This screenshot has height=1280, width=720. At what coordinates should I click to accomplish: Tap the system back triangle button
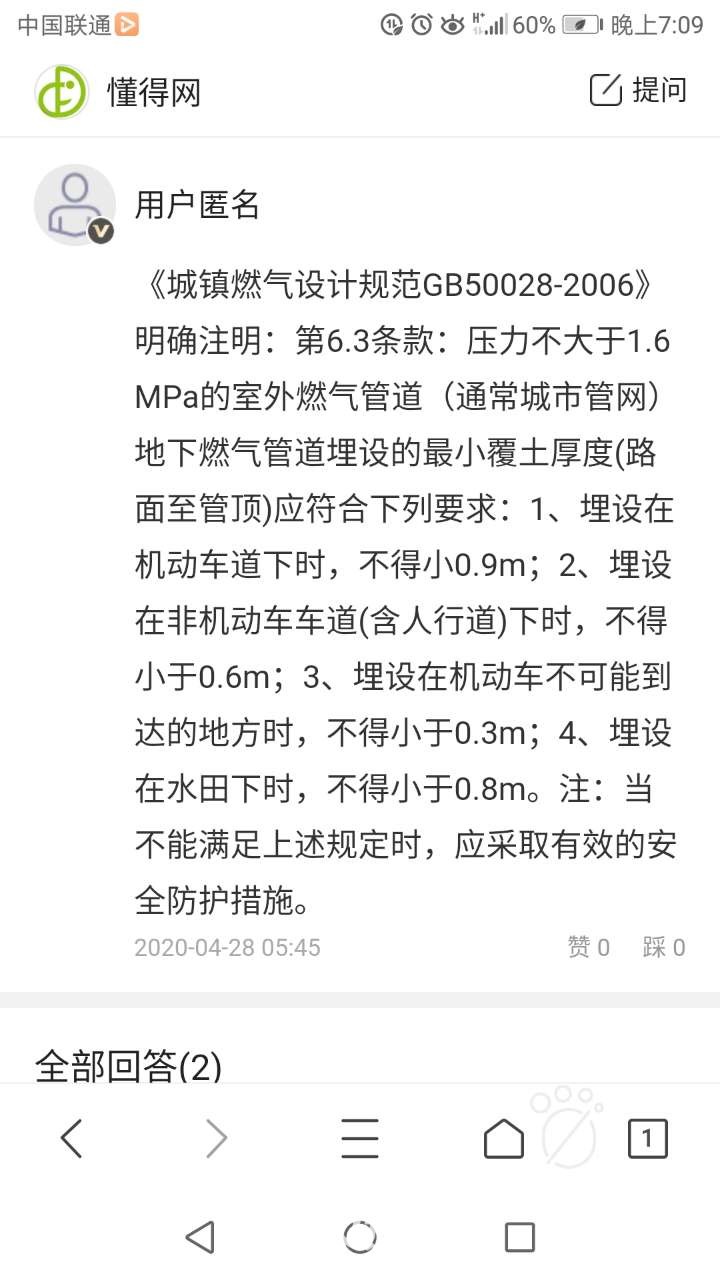200,1237
